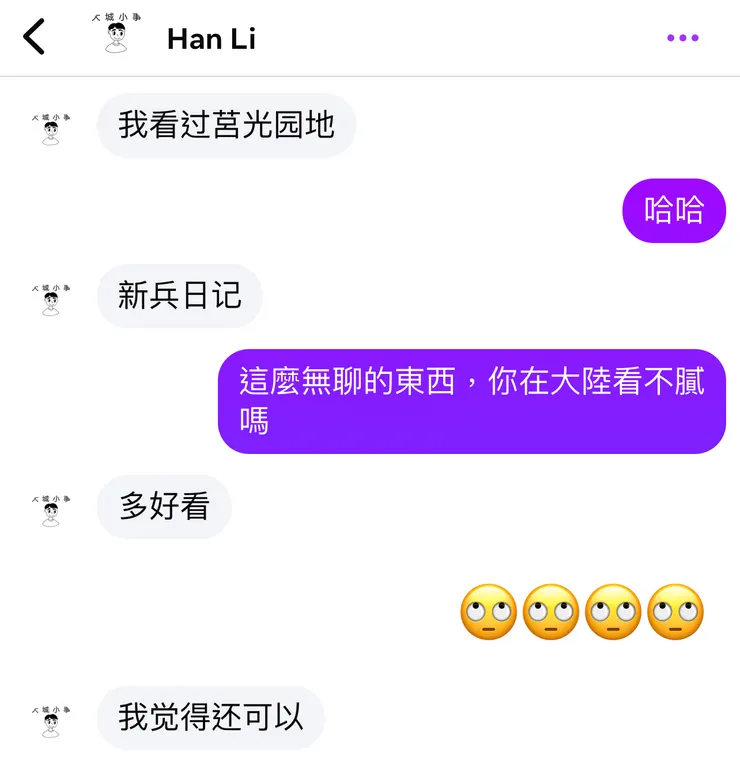This screenshot has height=761, width=740.
Task: Tap the 我看过莒光园地 message bubble
Action: pos(227,125)
